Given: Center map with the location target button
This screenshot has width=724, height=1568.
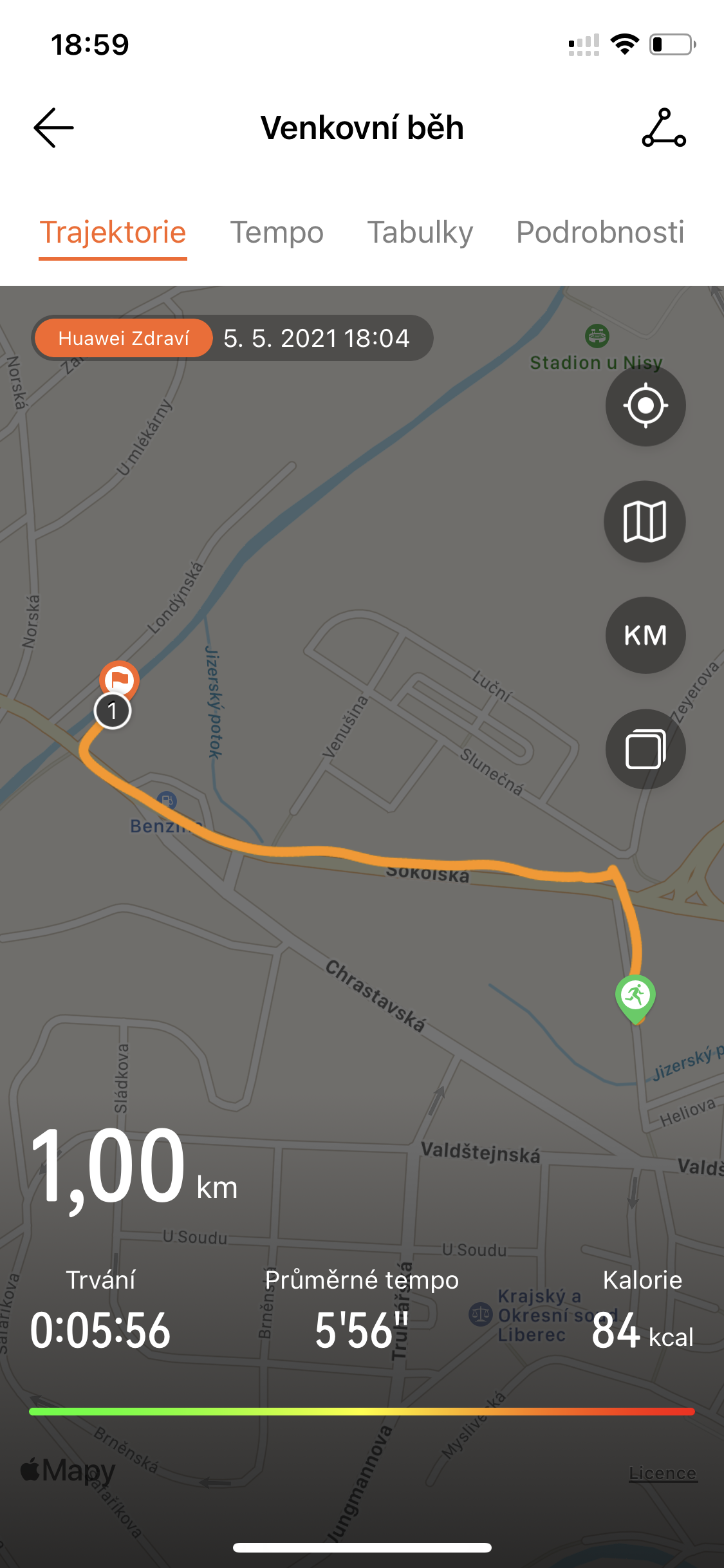Looking at the screenshot, I should [645, 406].
